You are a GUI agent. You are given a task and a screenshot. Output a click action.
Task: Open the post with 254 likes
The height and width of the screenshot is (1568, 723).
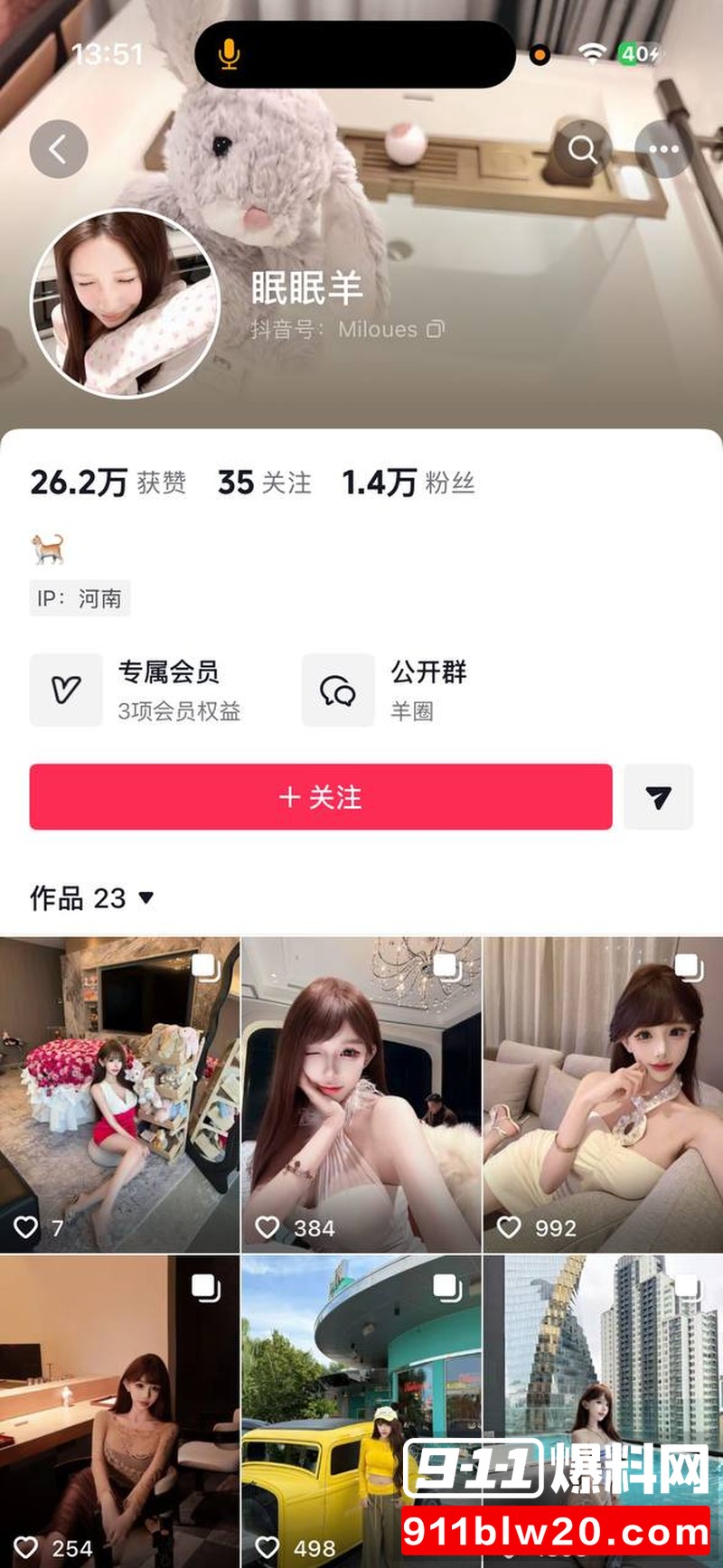coord(119,1410)
